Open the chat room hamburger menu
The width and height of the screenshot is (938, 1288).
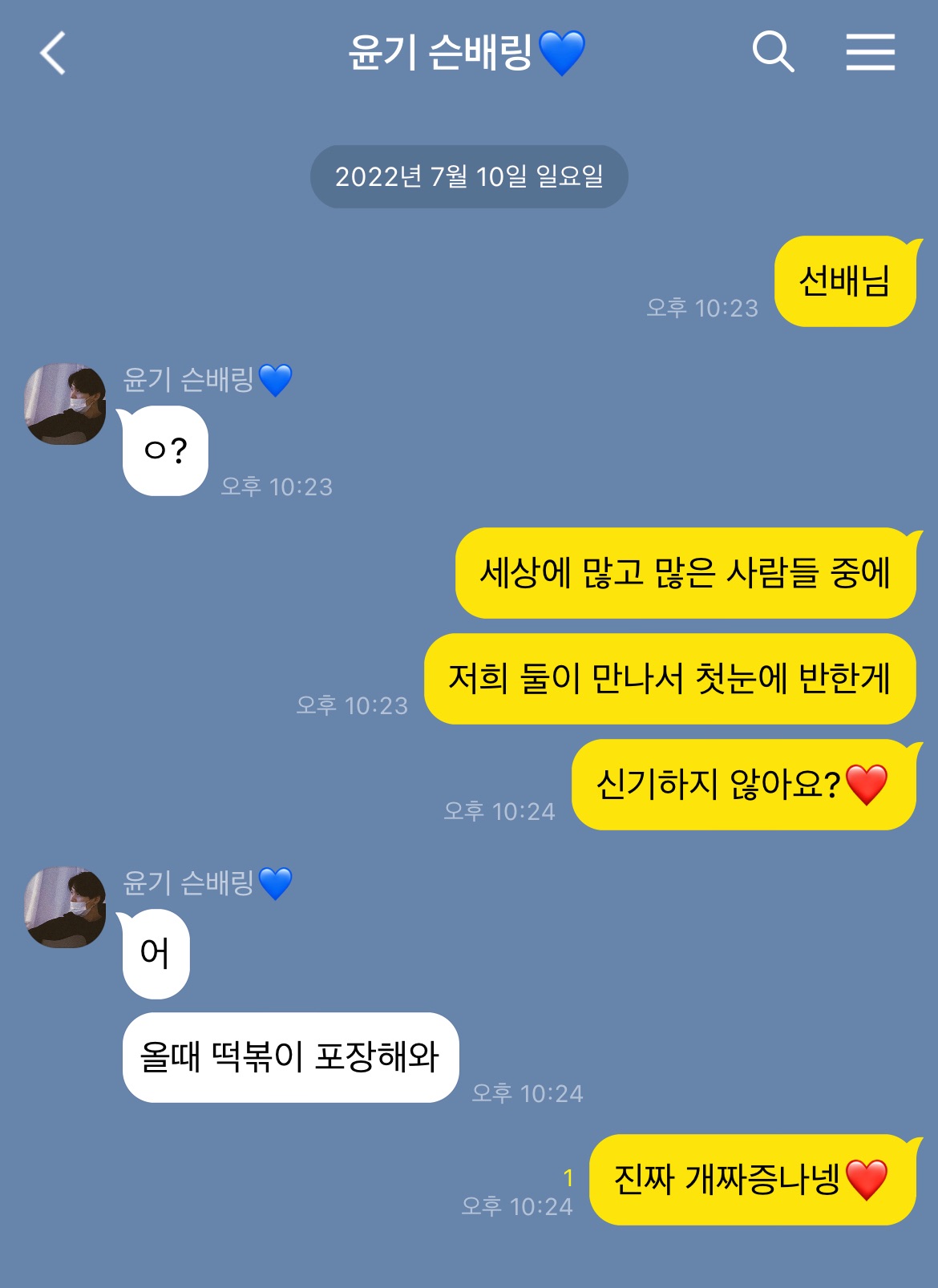pyautogui.click(x=870, y=53)
